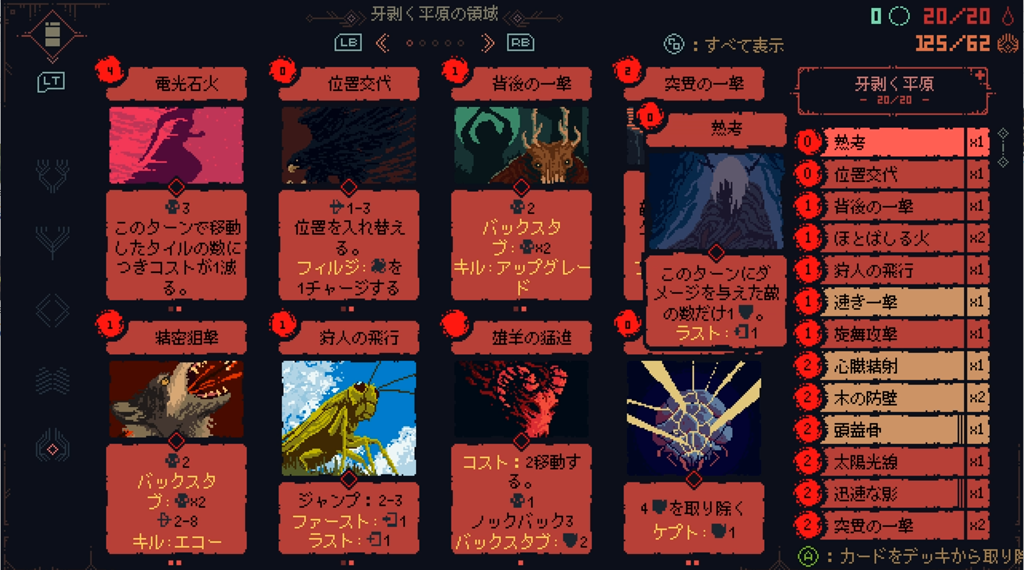1024x570 pixels.
Task: Choose the 精密狙撃 card
Action: point(175,440)
